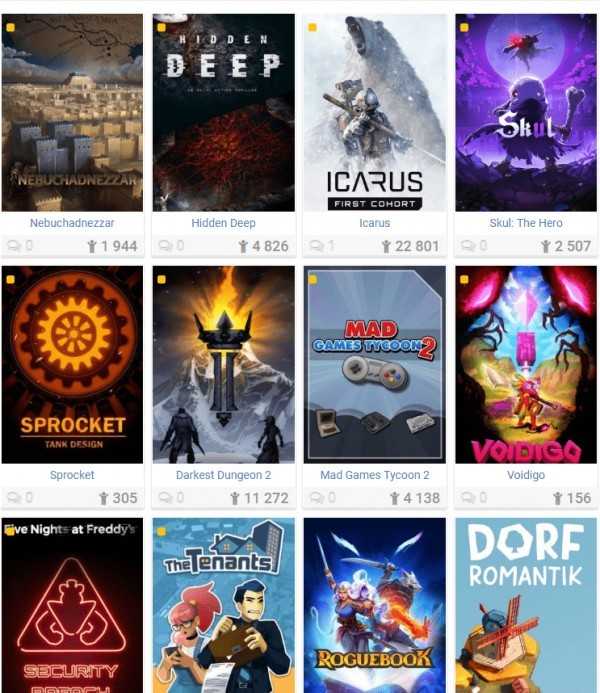Open the Nebuchadnezzar game cover
This screenshot has width=600, height=693.
(x=72, y=112)
